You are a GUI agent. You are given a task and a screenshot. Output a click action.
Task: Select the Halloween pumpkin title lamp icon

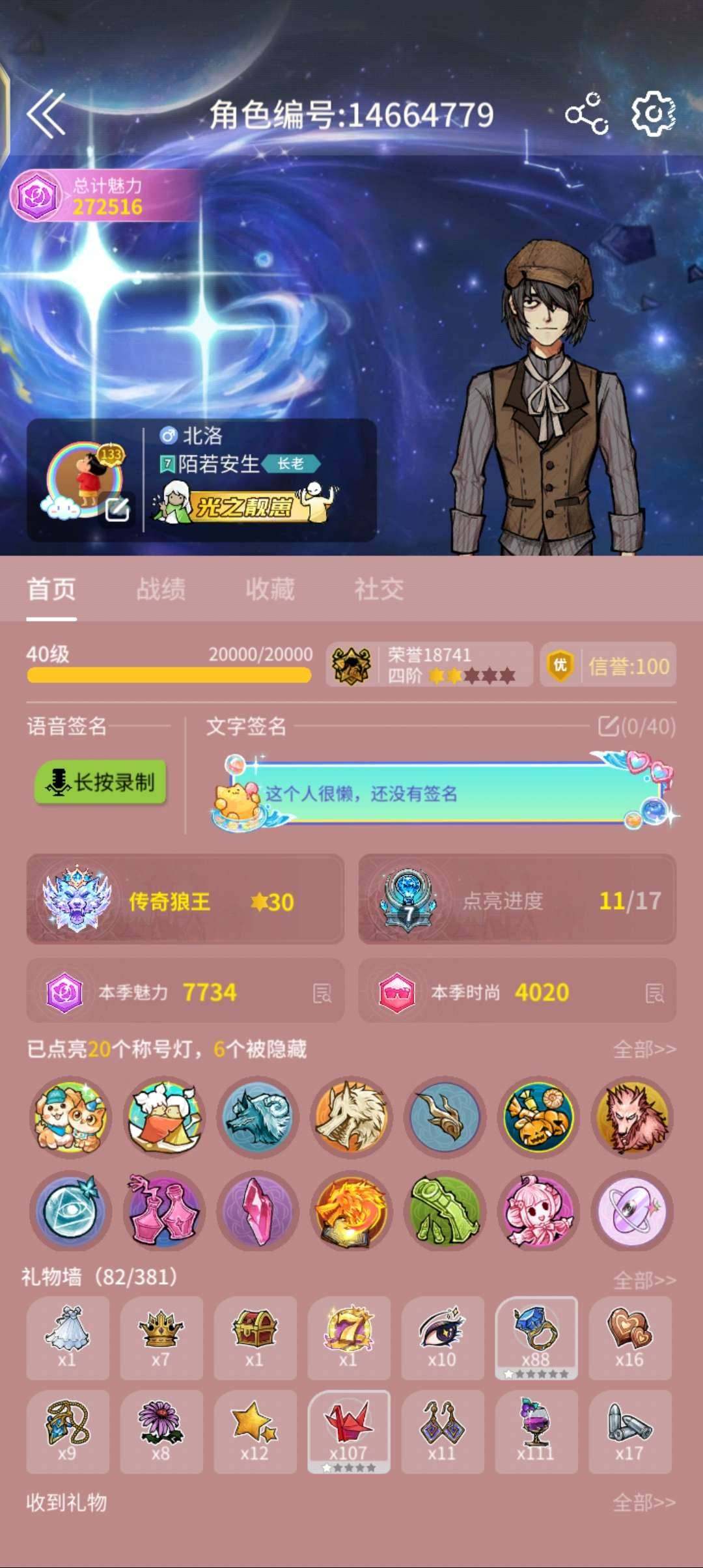click(x=538, y=1117)
